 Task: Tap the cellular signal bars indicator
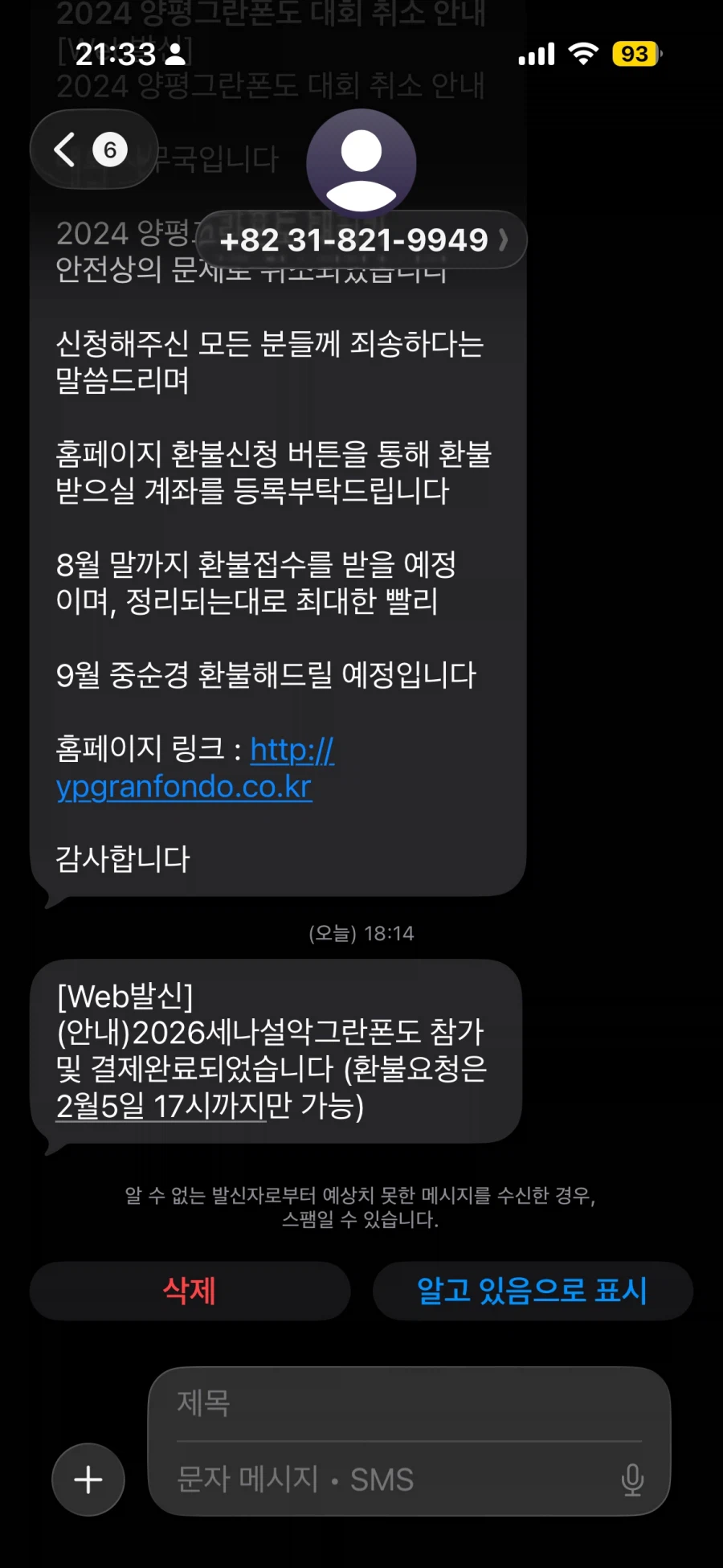tap(537, 54)
